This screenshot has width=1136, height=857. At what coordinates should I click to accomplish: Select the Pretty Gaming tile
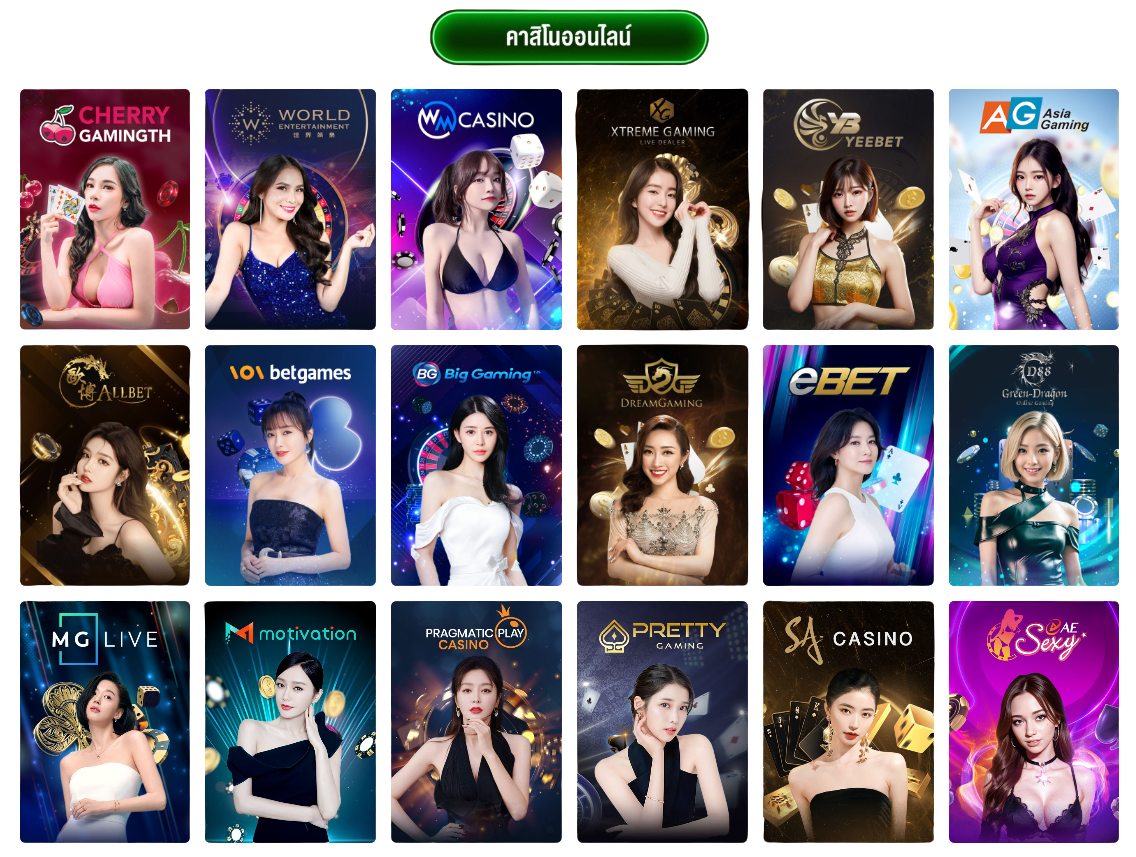(x=662, y=721)
